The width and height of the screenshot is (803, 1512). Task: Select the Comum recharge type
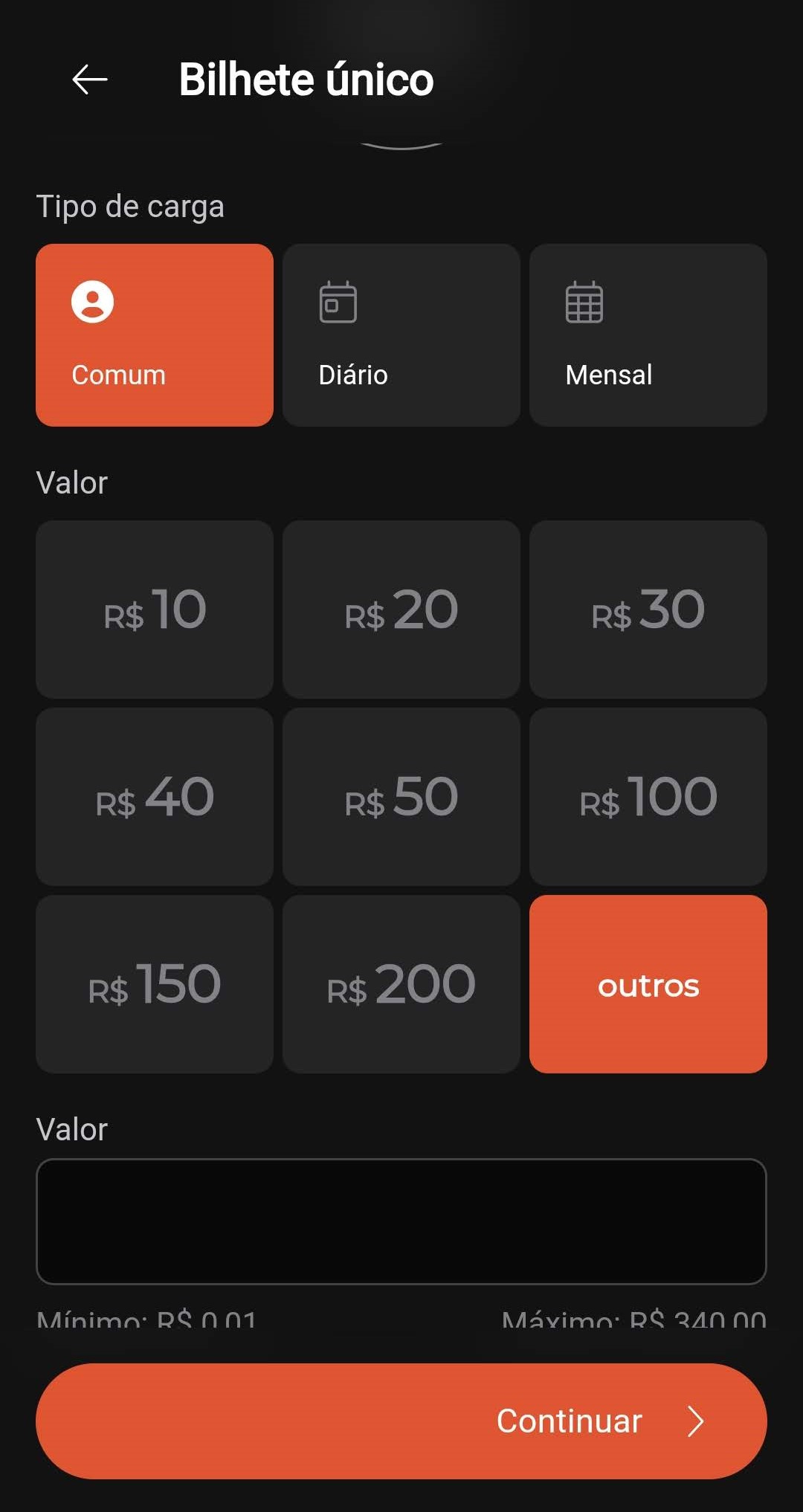point(155,335)
